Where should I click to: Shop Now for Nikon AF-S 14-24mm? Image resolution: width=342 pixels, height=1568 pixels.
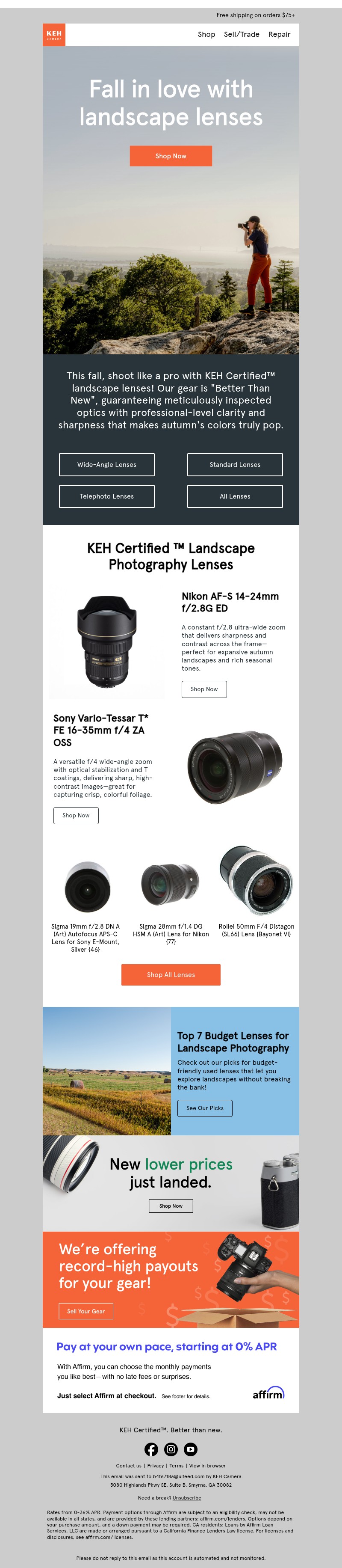click(x=204, y=689)
